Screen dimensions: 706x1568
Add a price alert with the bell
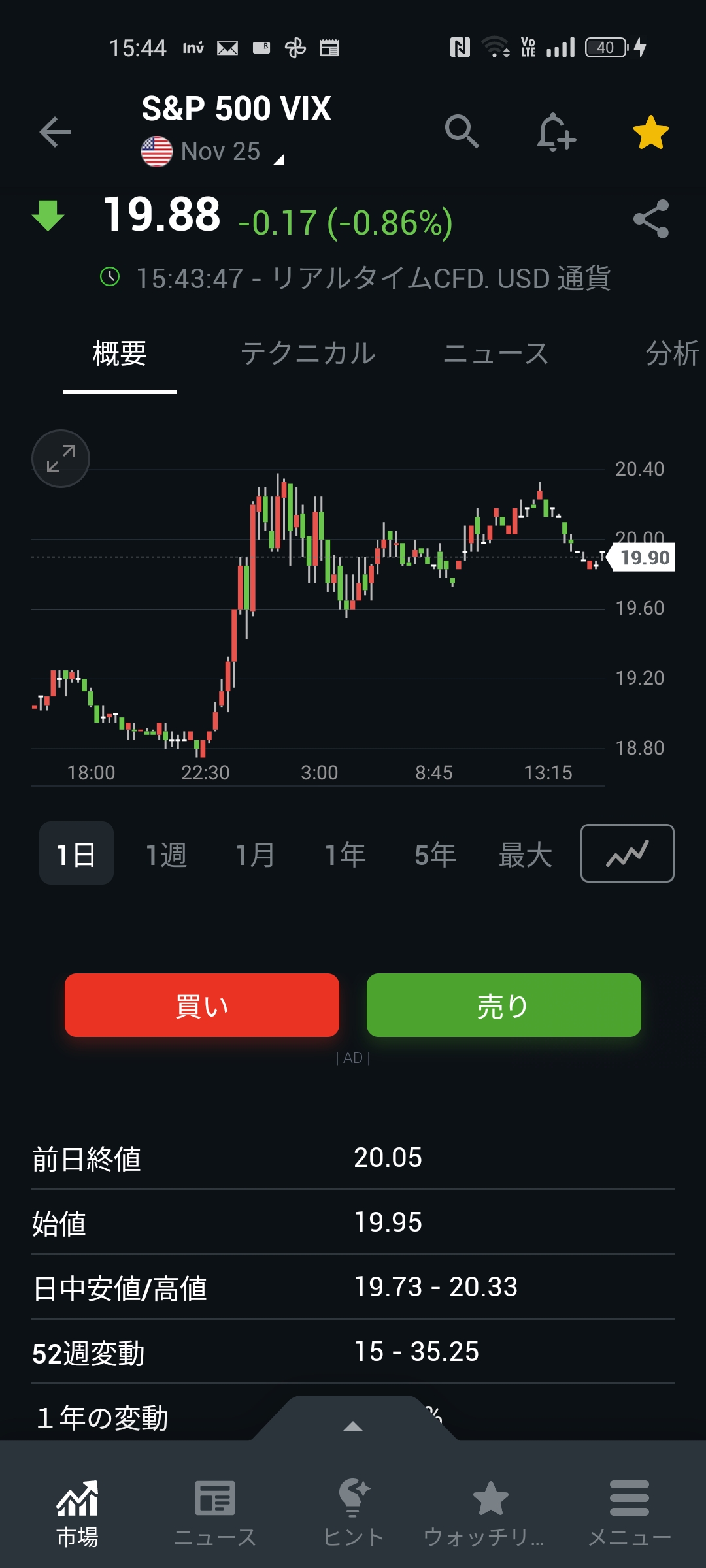coord(556,132)
